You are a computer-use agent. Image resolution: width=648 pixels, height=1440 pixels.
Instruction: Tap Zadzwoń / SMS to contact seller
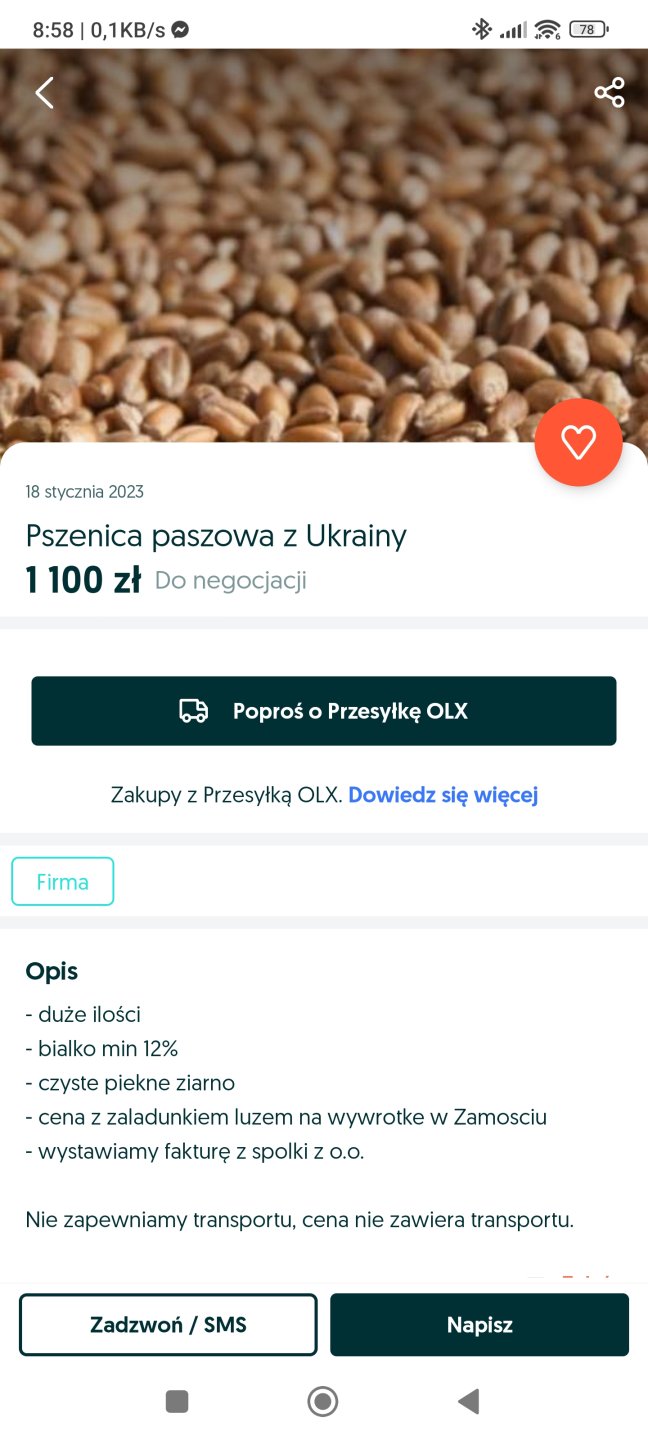[168, 1325]
